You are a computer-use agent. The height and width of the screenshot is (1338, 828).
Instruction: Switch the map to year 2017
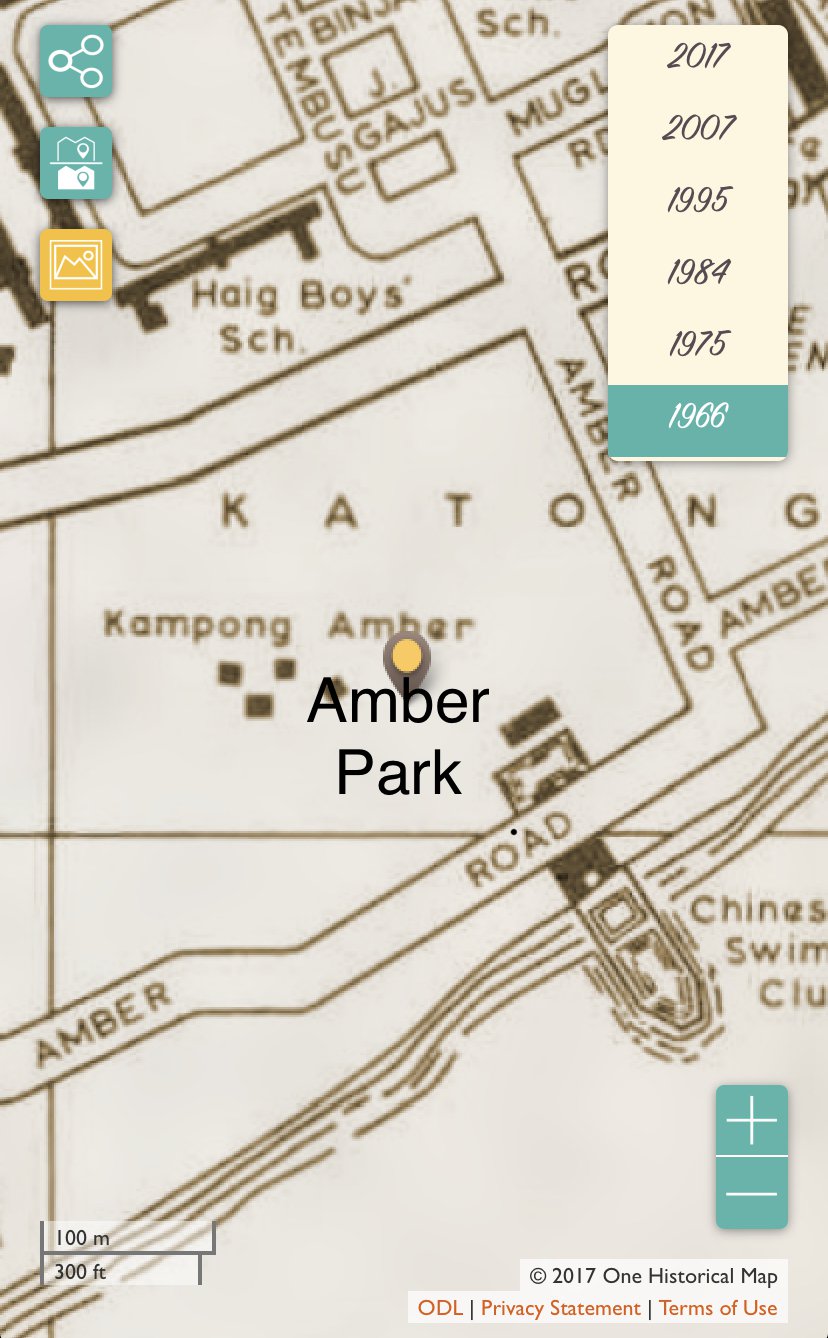(698, 56)
